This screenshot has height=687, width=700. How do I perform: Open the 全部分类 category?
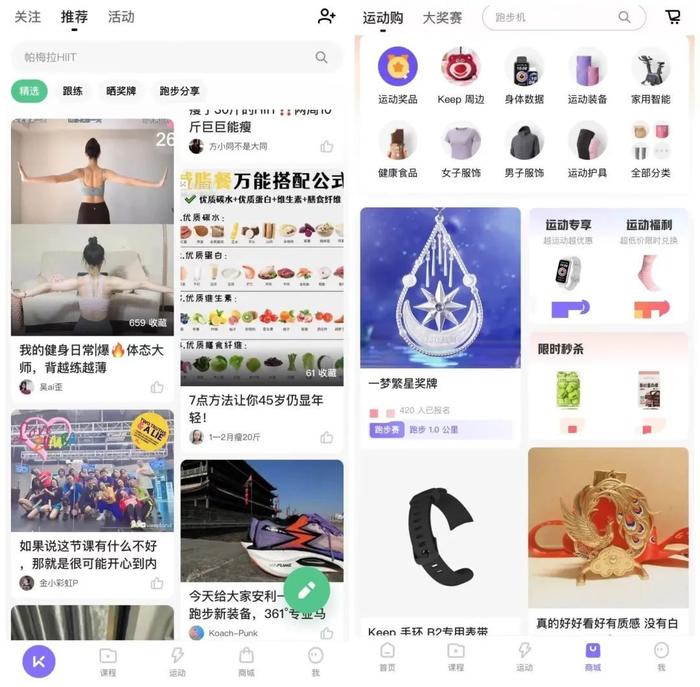click(650, 150)
